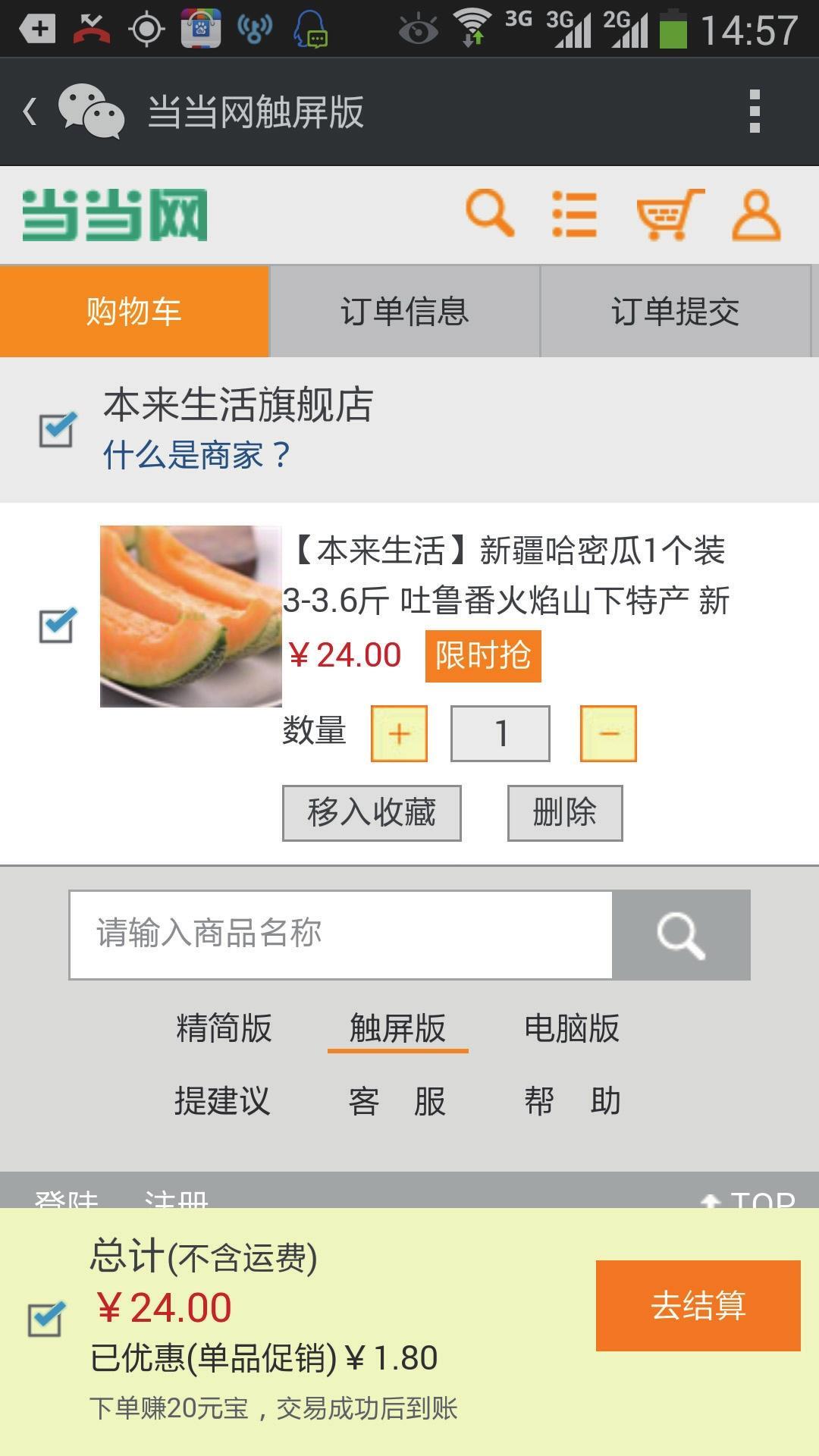Proceed to checkout with 去结算

(698, 1305)
